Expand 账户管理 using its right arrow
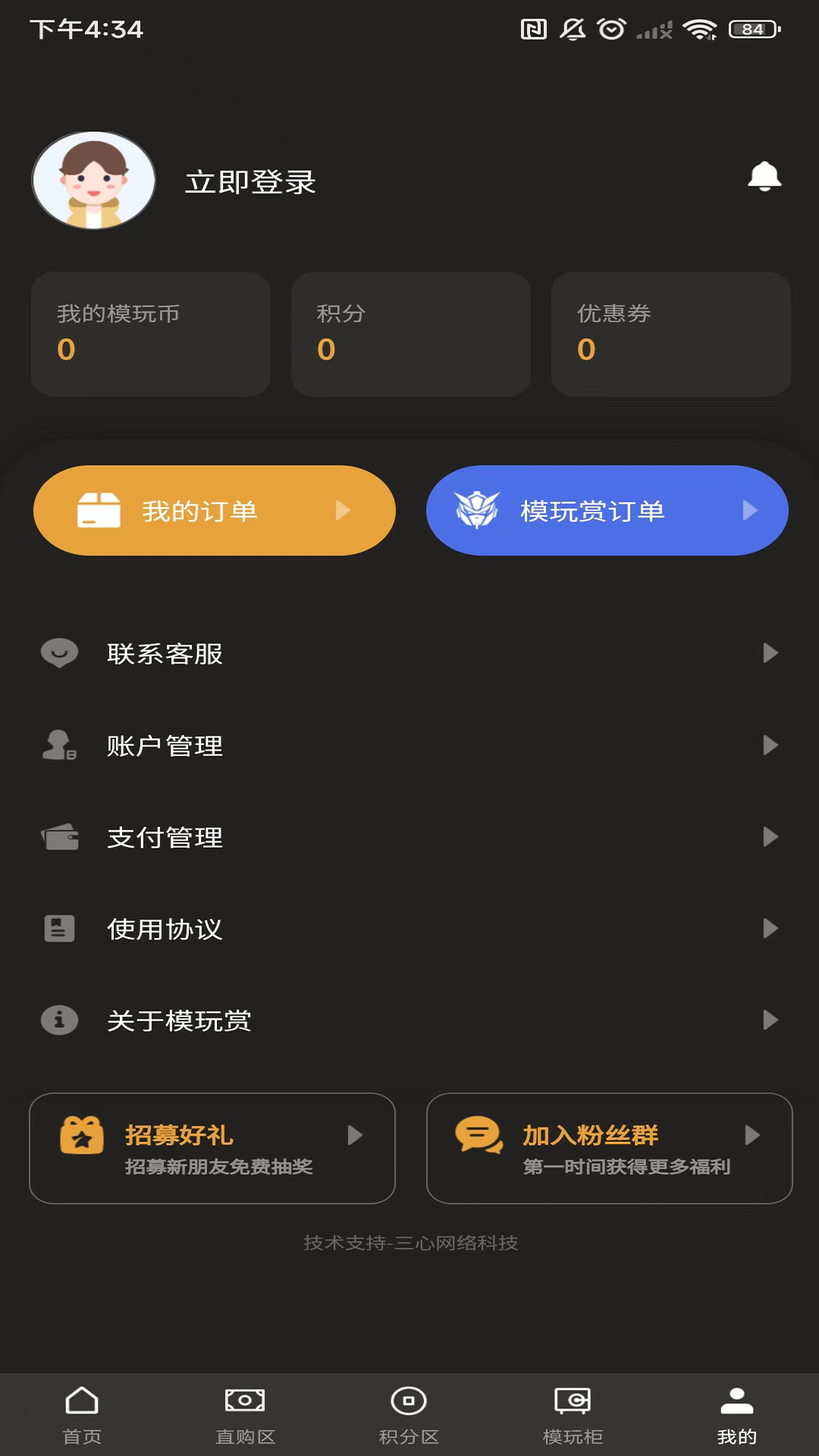The height and width of the screenshot is (1456, 819). point(772,745)
